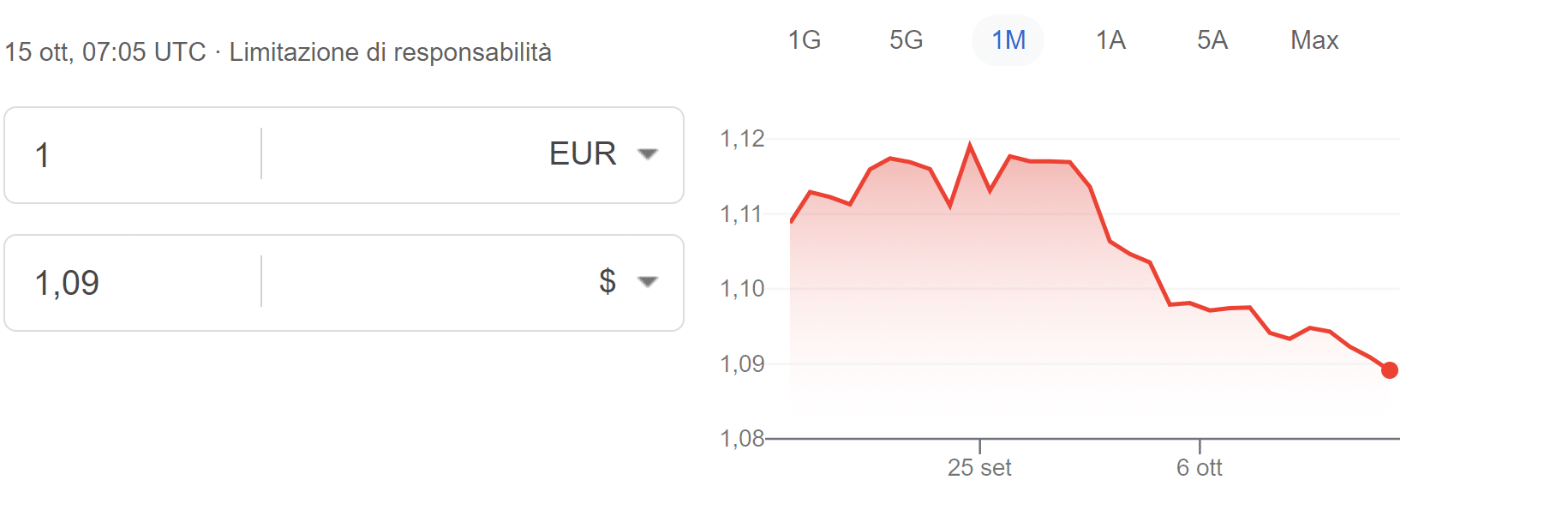Select the 5G time range
The width and height of the screenshot is (1568, 516).
tap(906, 40)
